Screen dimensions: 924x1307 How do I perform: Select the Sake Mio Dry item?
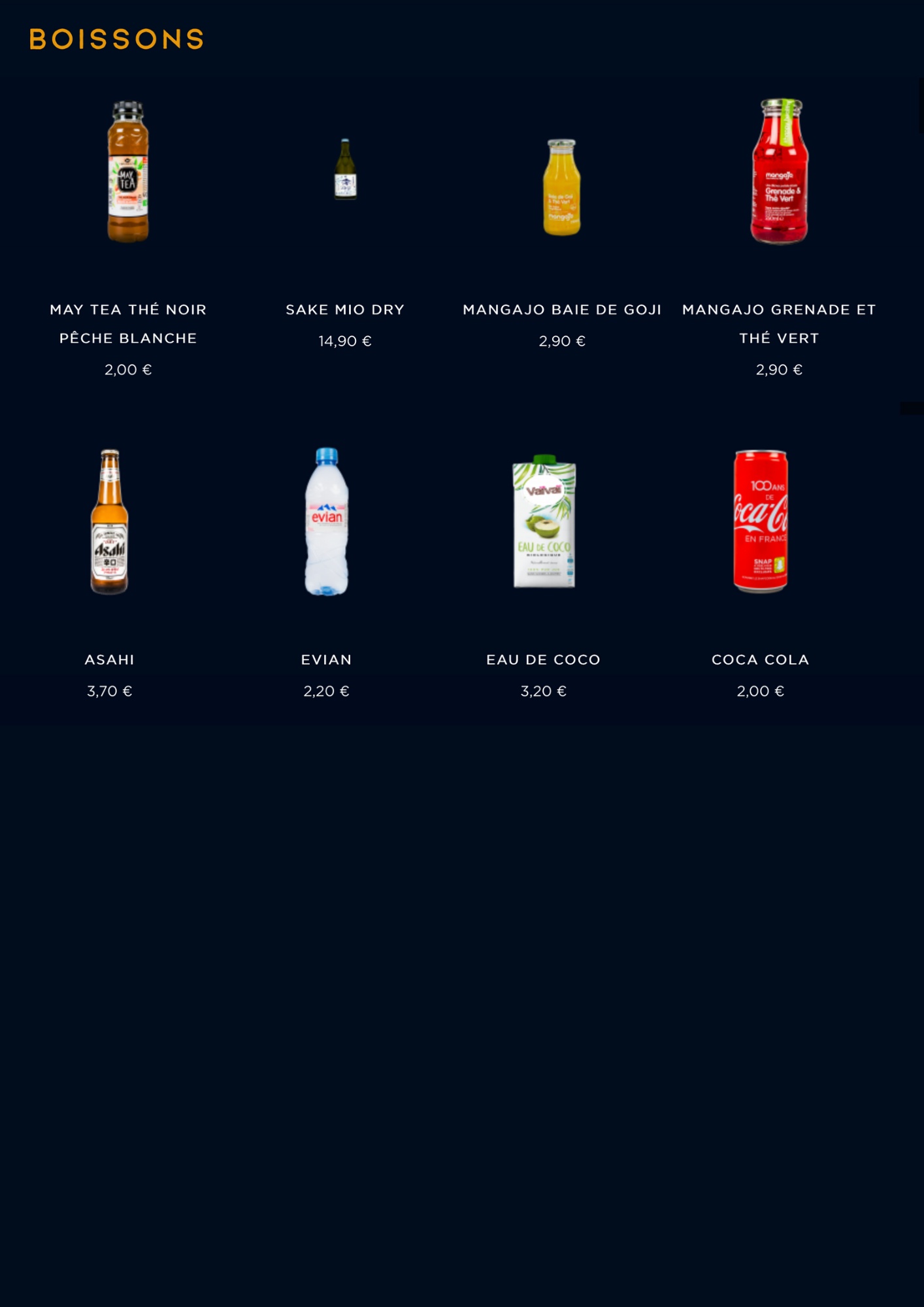345,170
